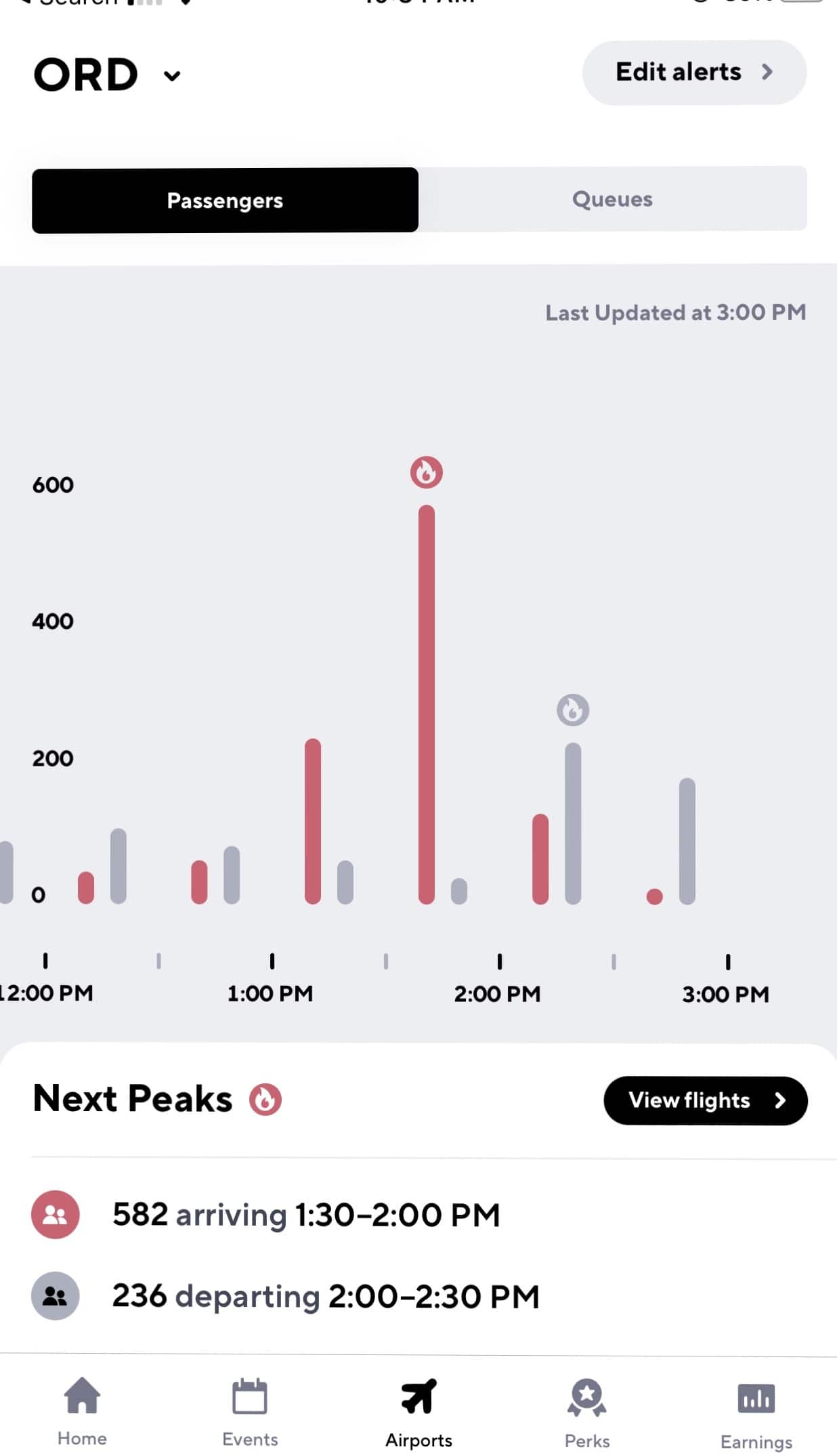Go to the Home tab

[x=82, y=1411]
